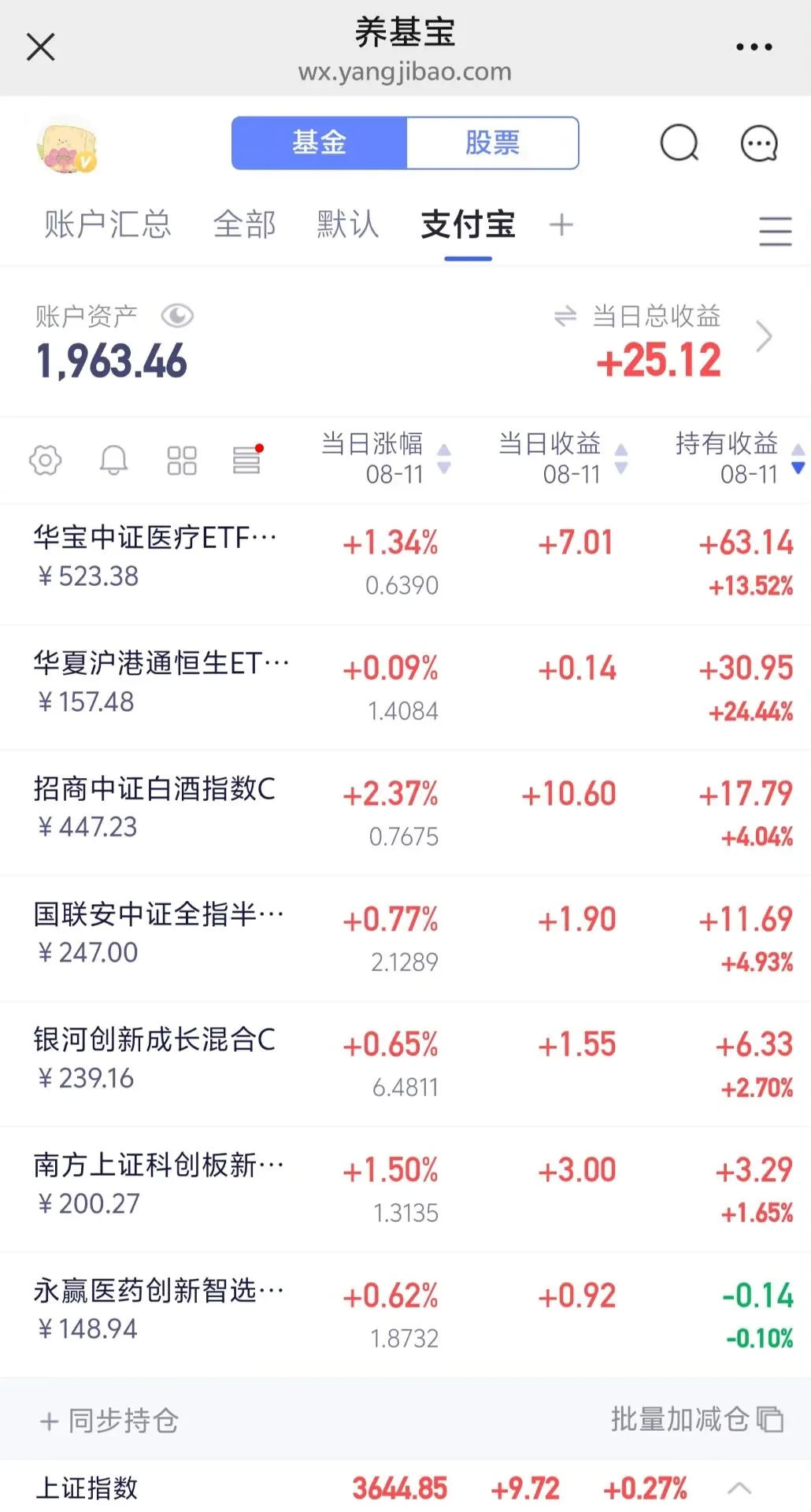811x1512 pixels.
Task: Hide account assets with the eye icon
Action: click(x=177, y=317)
